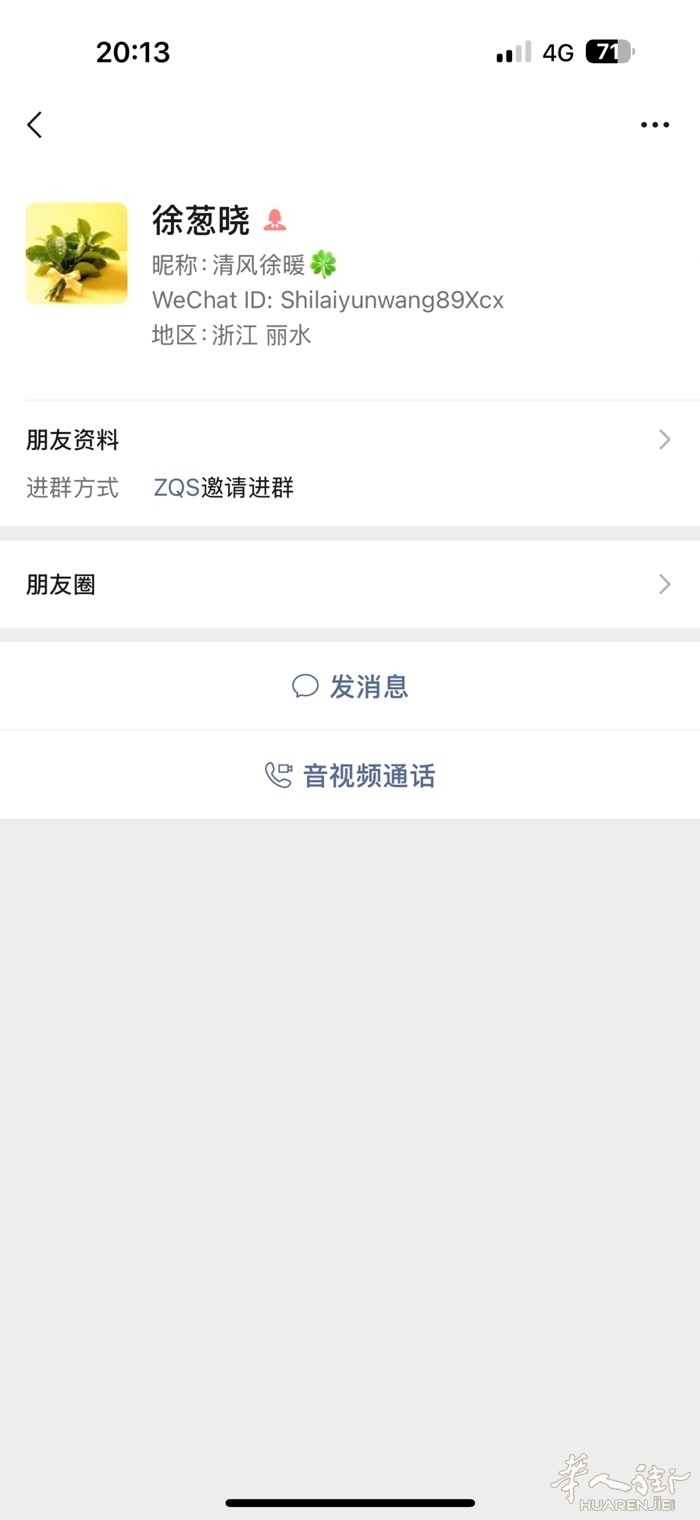Start an 音视频通话 call
700x1520 pixels.
(x=350, y=775)
